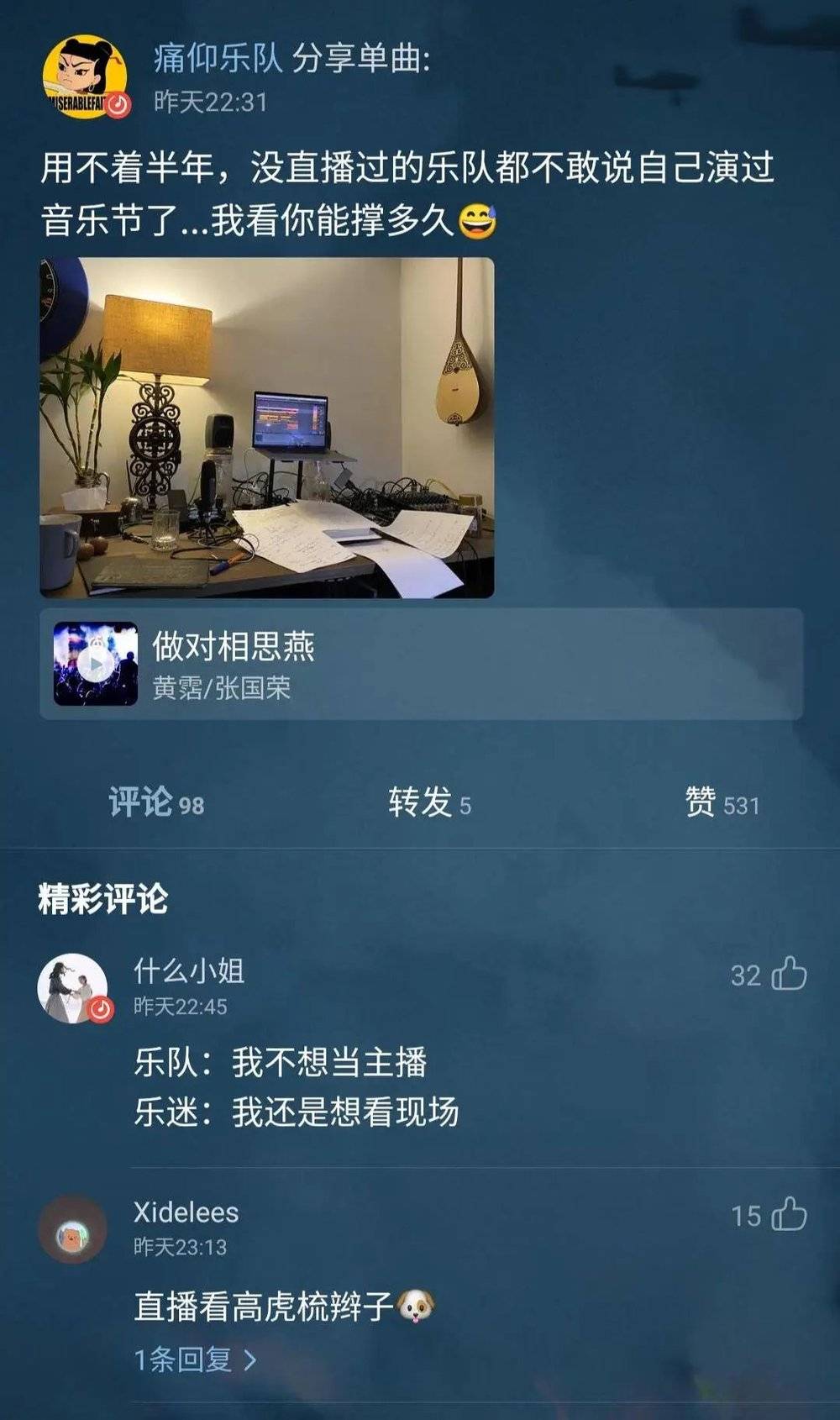Open the 痛仰乐队 username link
840x1420 pixels.
(218, 59)
